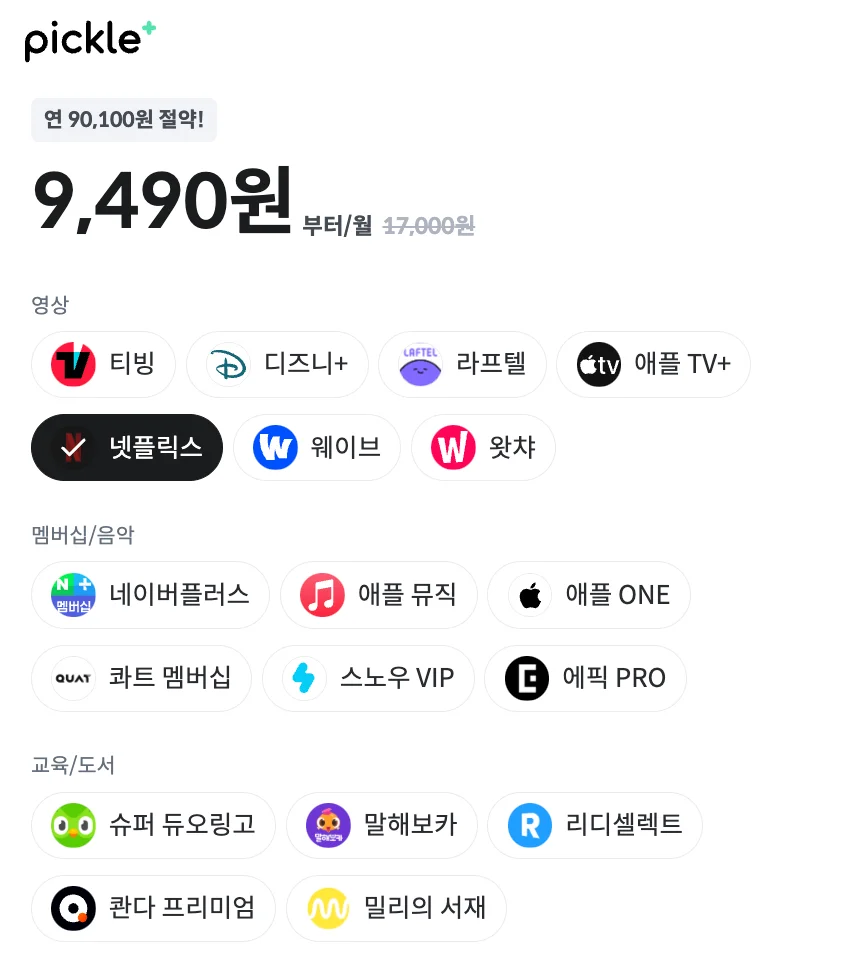Deselect the 넷플릭스 subscription pill
The image size is (854, 960).
tap(127, 447)
